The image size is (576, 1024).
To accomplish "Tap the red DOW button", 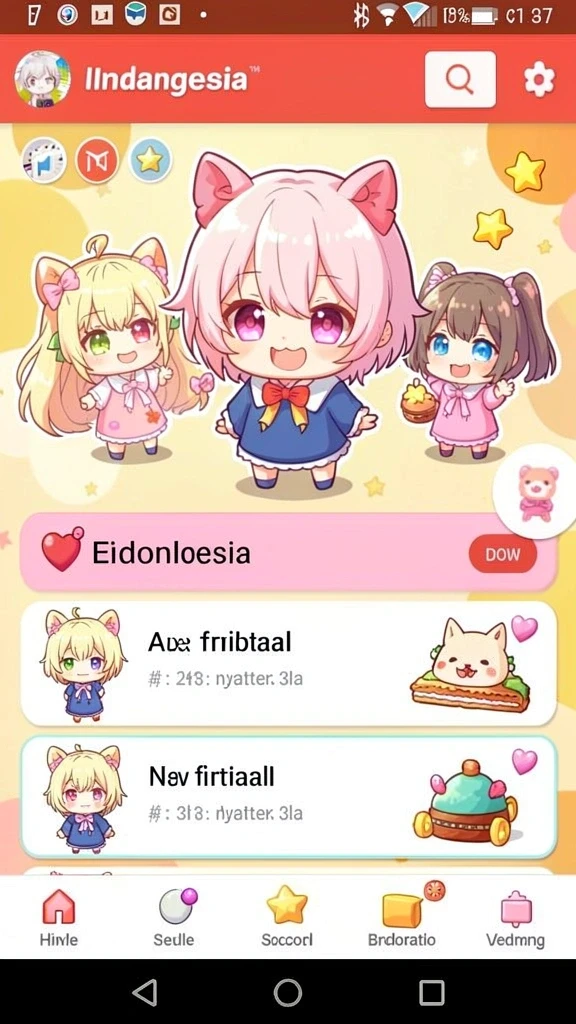I will coord(503,554).
